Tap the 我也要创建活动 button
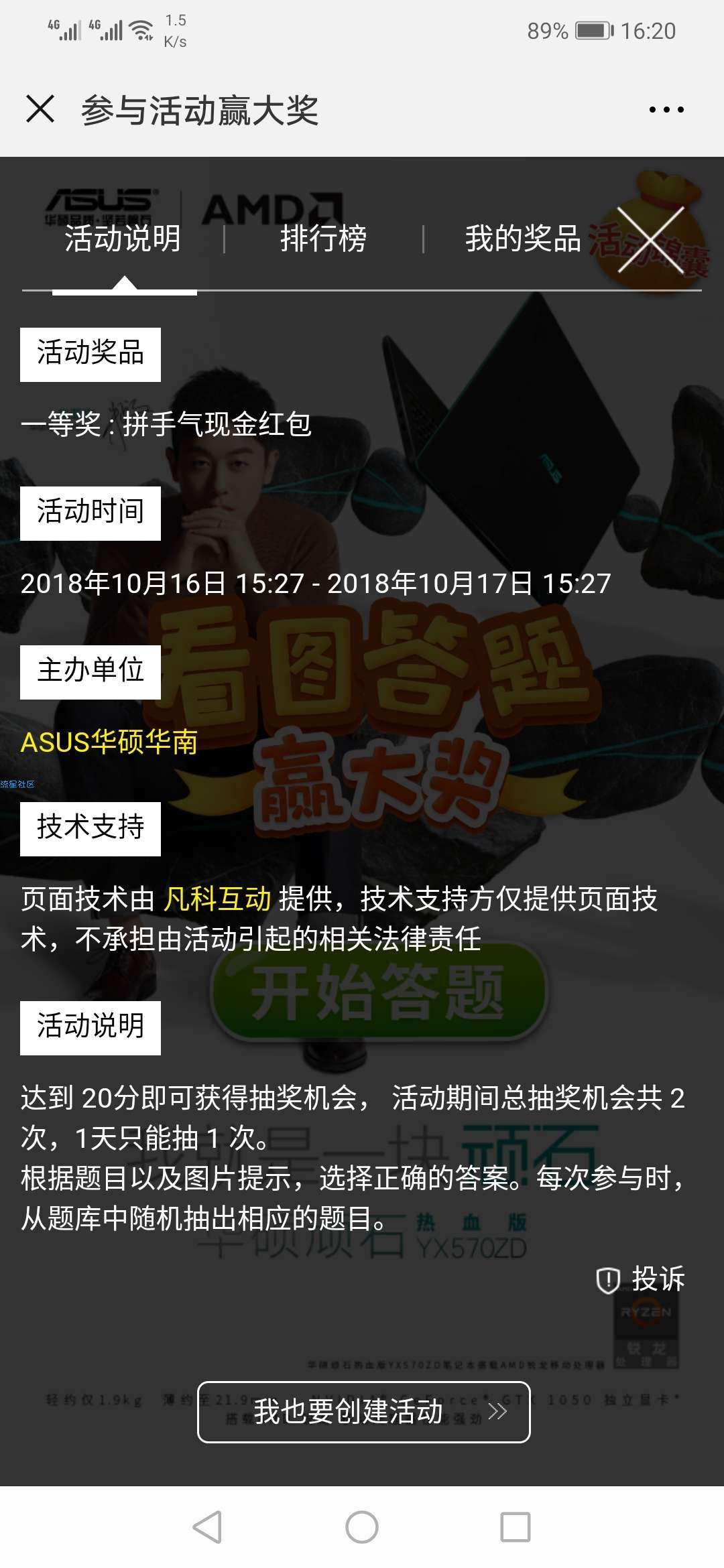This screenshot has height=1568, width=724. coord(363,1412)
